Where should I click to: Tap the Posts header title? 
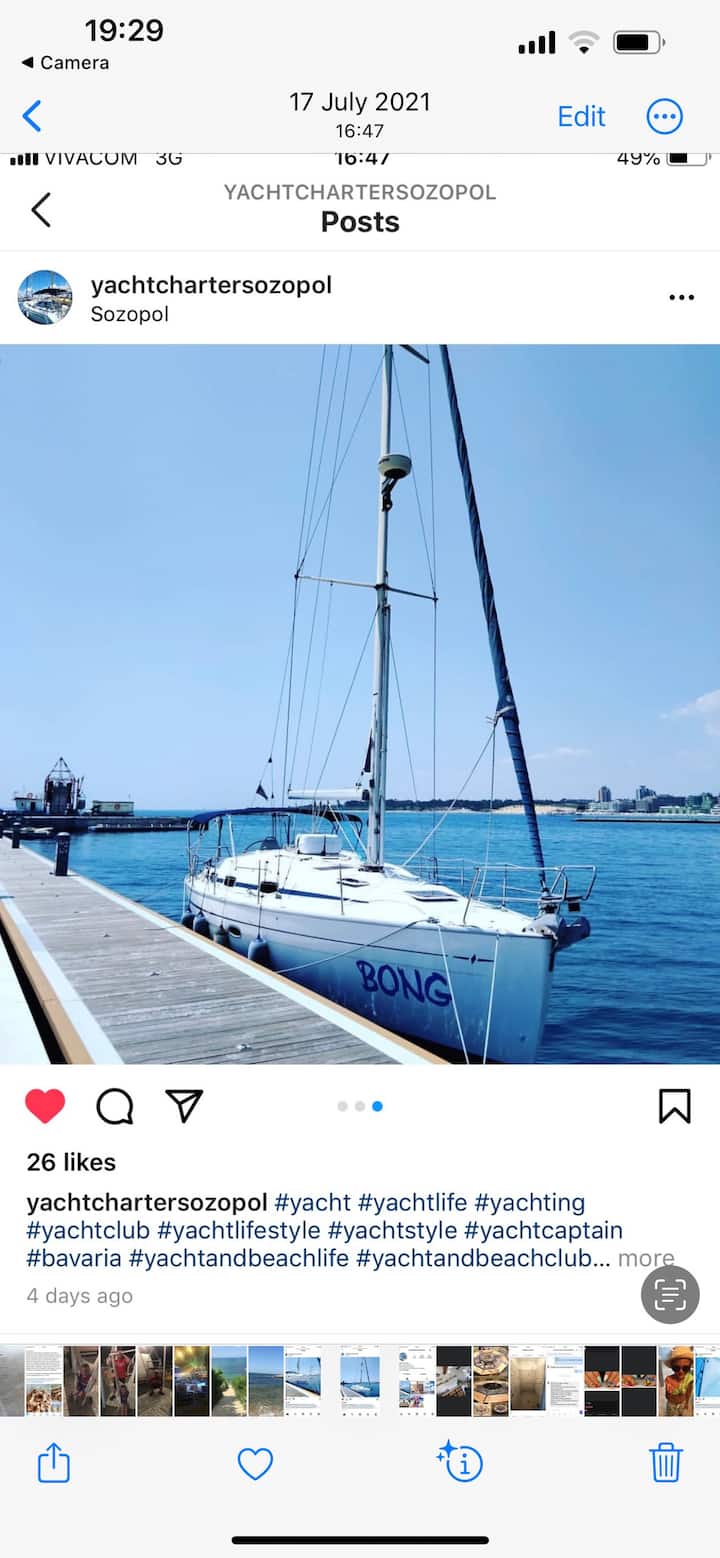(359, 222)
